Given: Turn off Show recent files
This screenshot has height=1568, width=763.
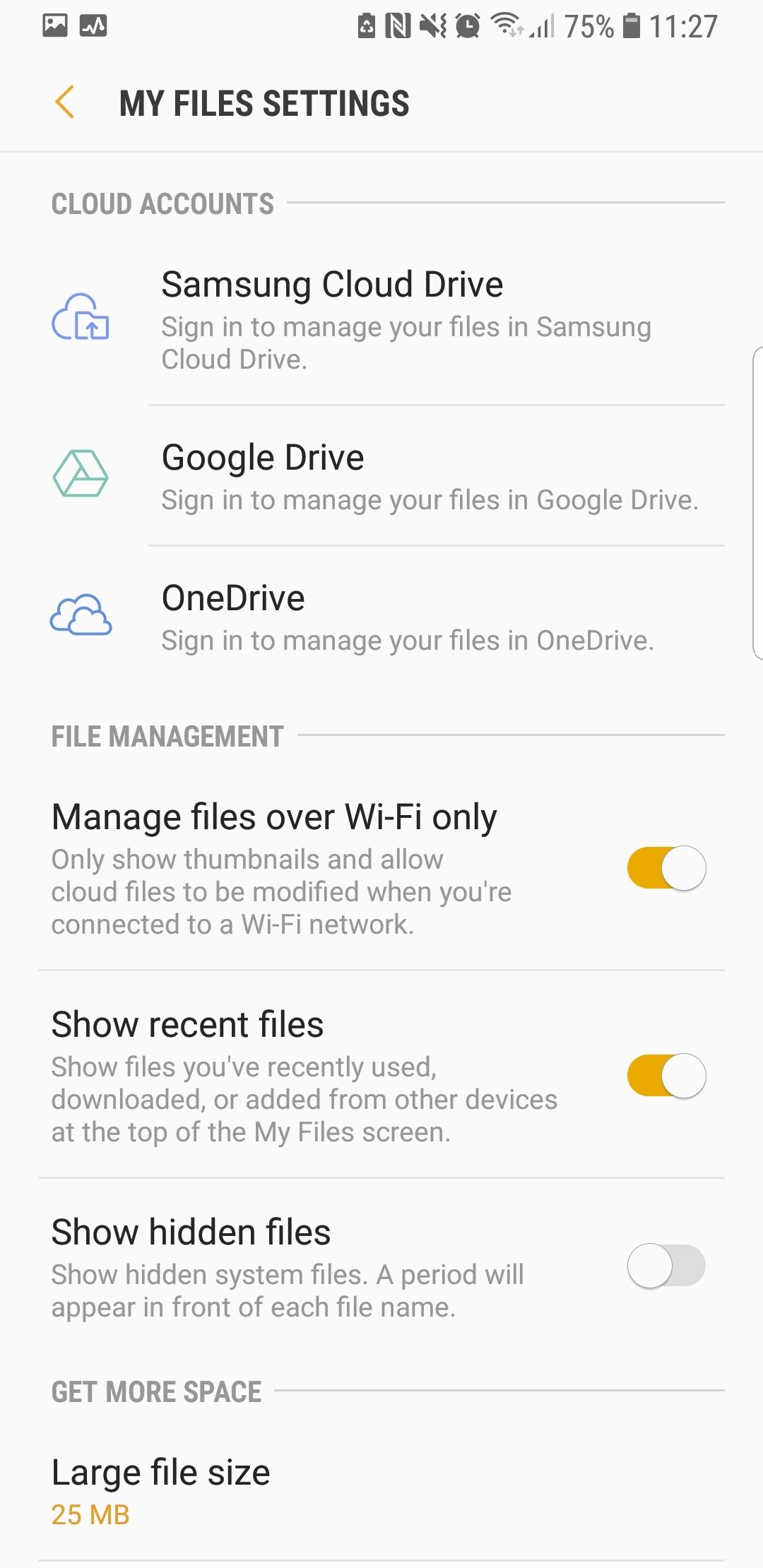Looking at the screenshot, I should pyautogui.click(x=666, y=1076).
